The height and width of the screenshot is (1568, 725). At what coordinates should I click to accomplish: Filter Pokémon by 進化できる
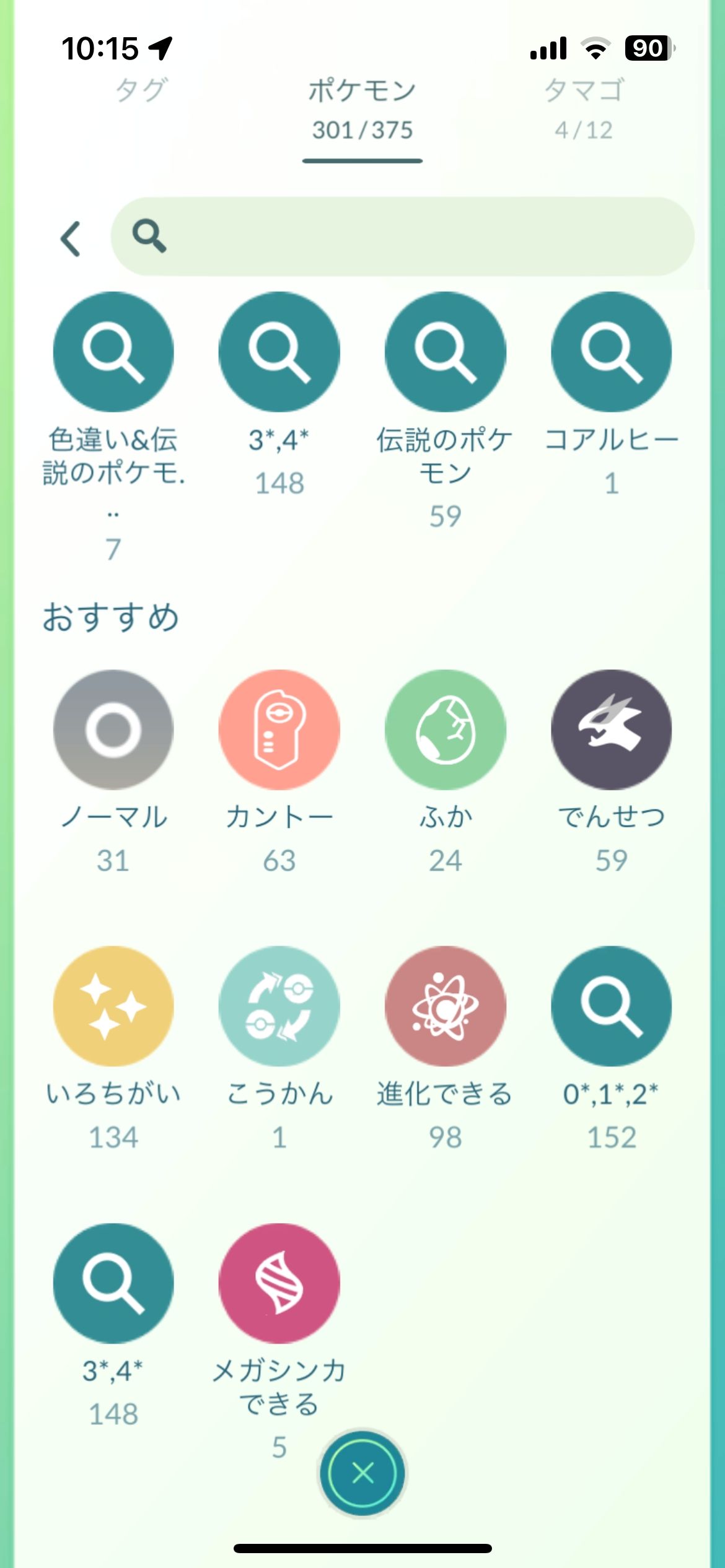[445, 1006]
